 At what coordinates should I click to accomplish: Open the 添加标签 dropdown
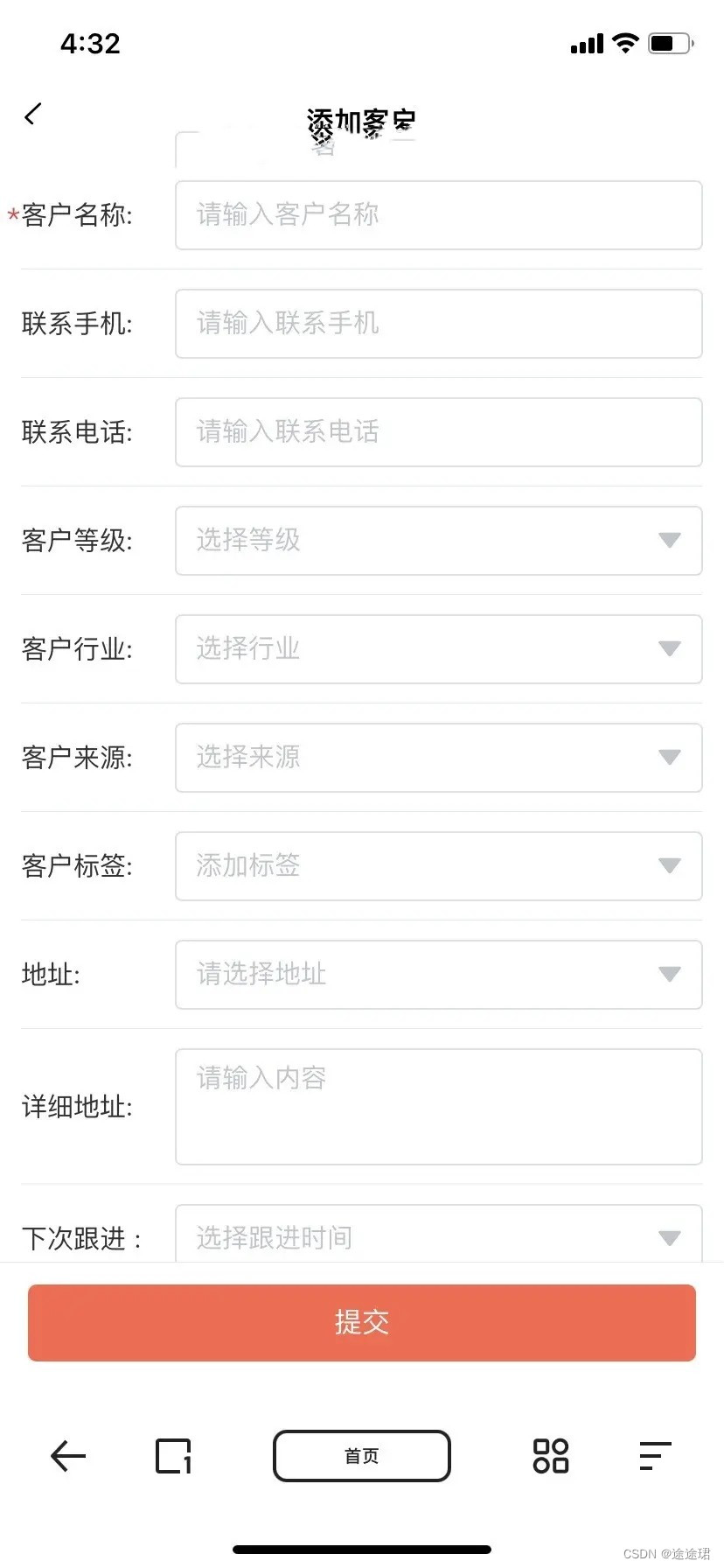coord(438,866)
